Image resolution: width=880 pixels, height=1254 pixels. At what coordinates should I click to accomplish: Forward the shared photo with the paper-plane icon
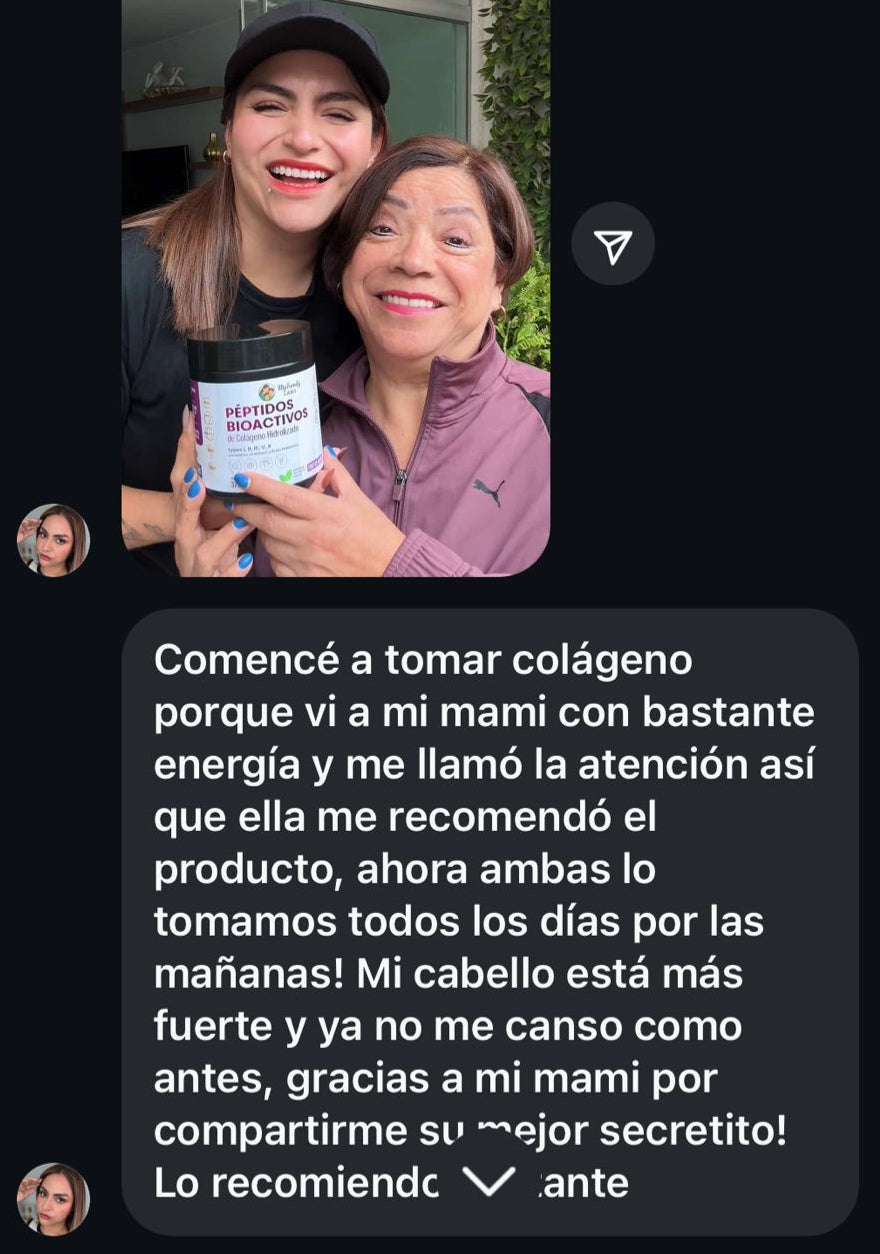coord(612,244)
